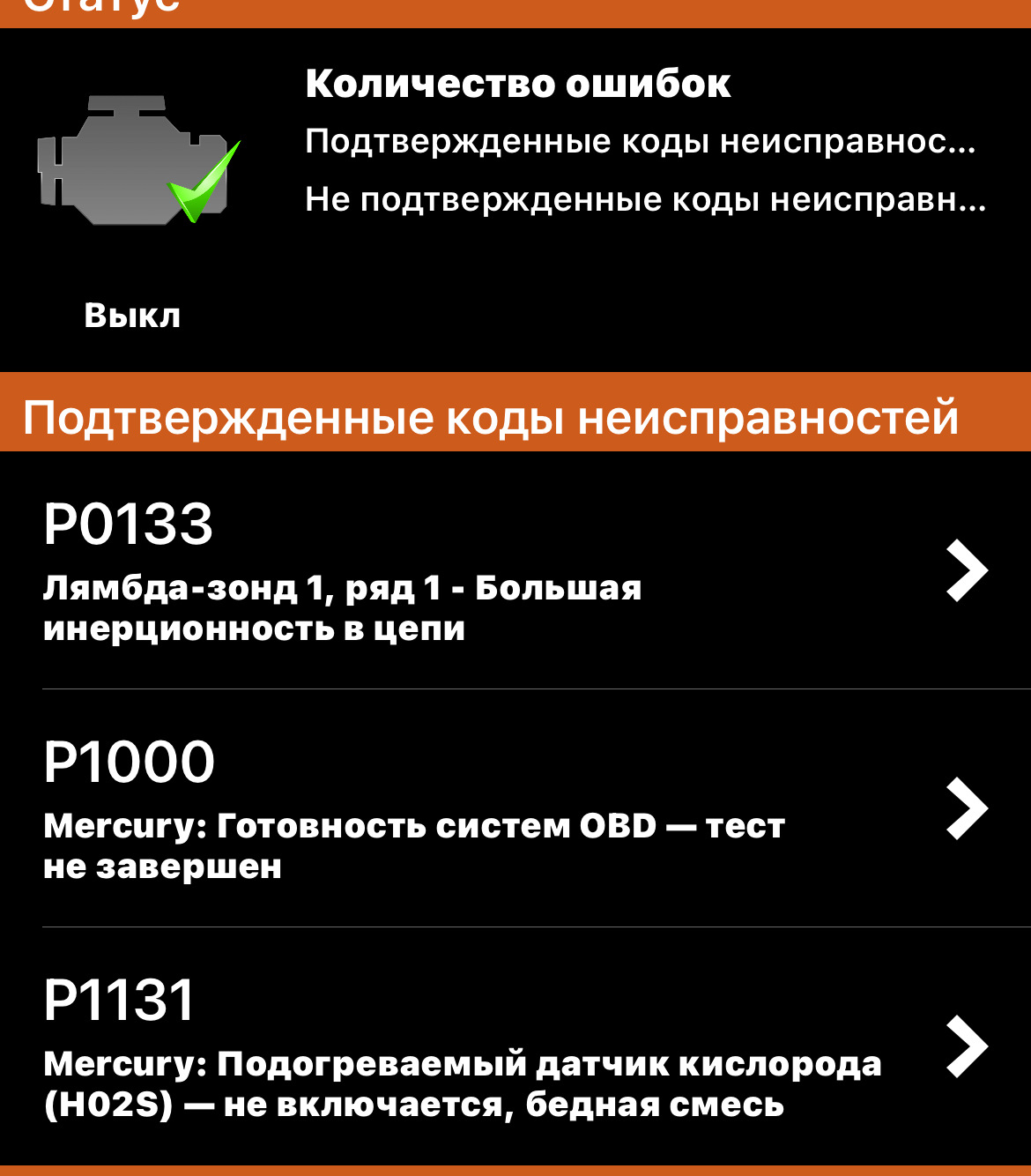Open details for fault code P0133
Viewport: 1031px width, 1176px height.
point(515,570)
